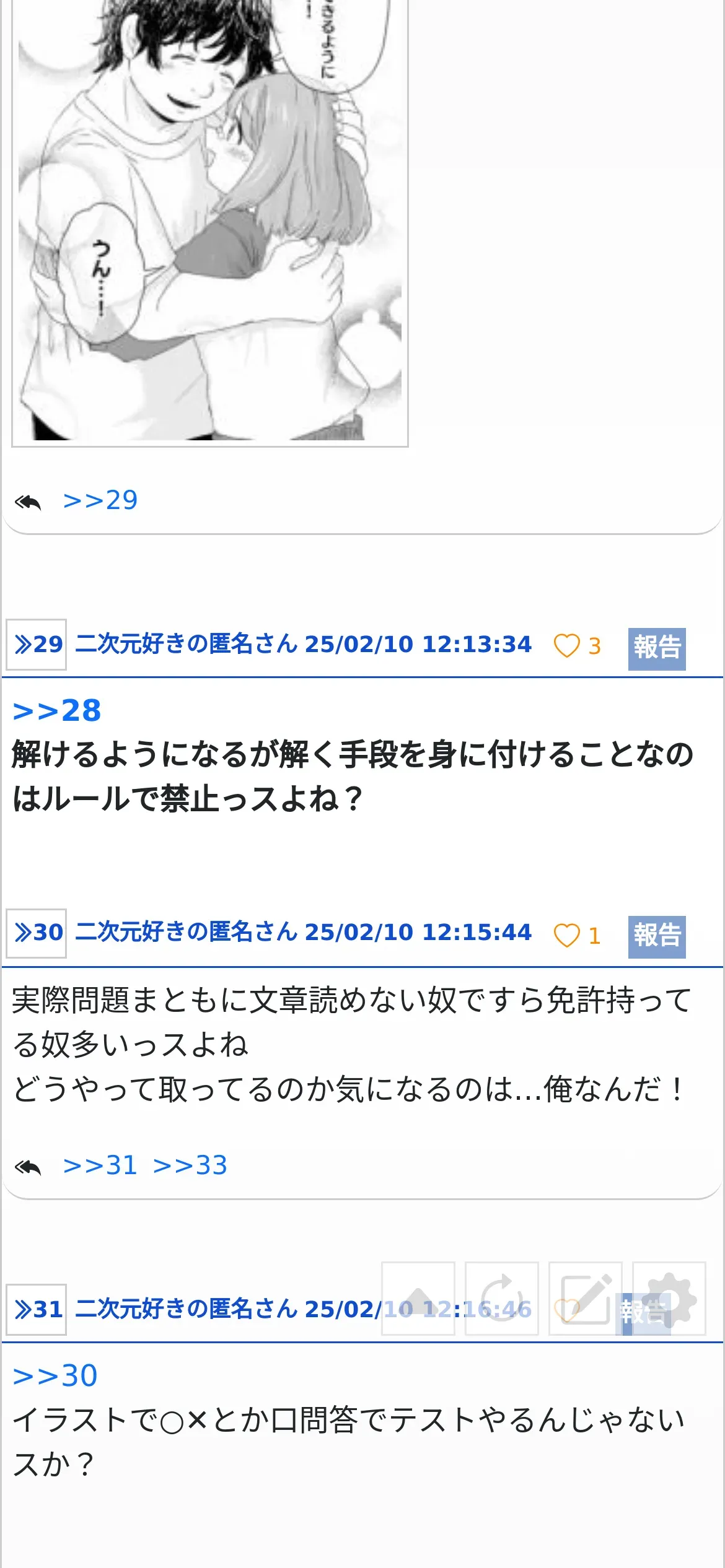Like post 29 with heart icon
725x1568 pixels.
pyautogui.click(x=566, y=646)
